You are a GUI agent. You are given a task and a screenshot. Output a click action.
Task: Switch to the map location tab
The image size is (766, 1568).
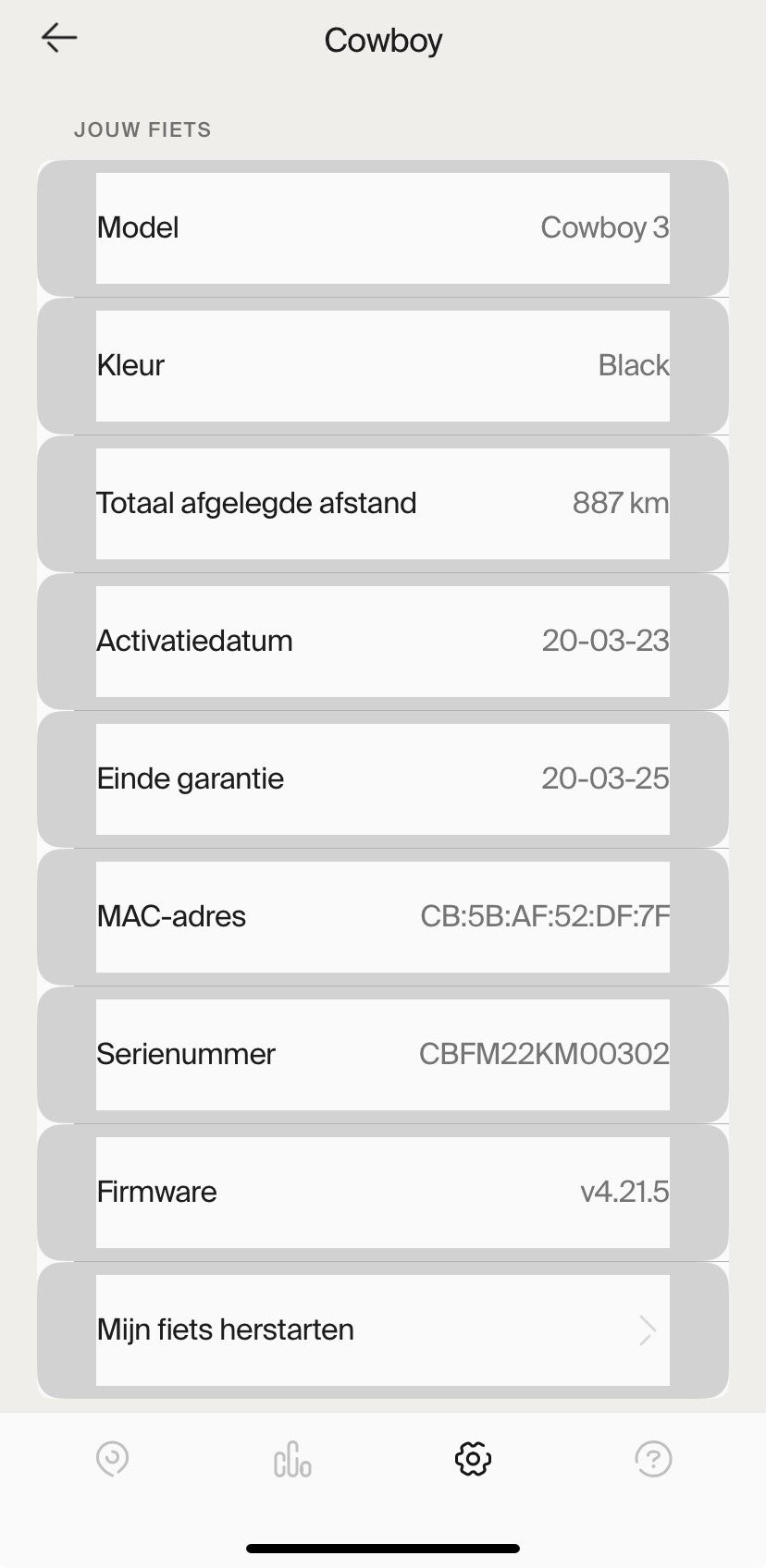click(x=113, y=1459)
